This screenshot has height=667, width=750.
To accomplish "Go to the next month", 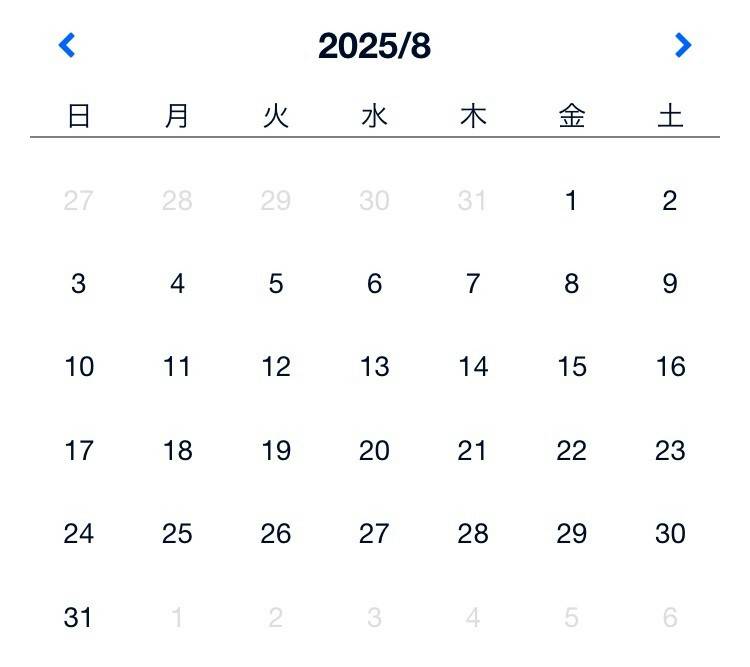I will (683, 45).
